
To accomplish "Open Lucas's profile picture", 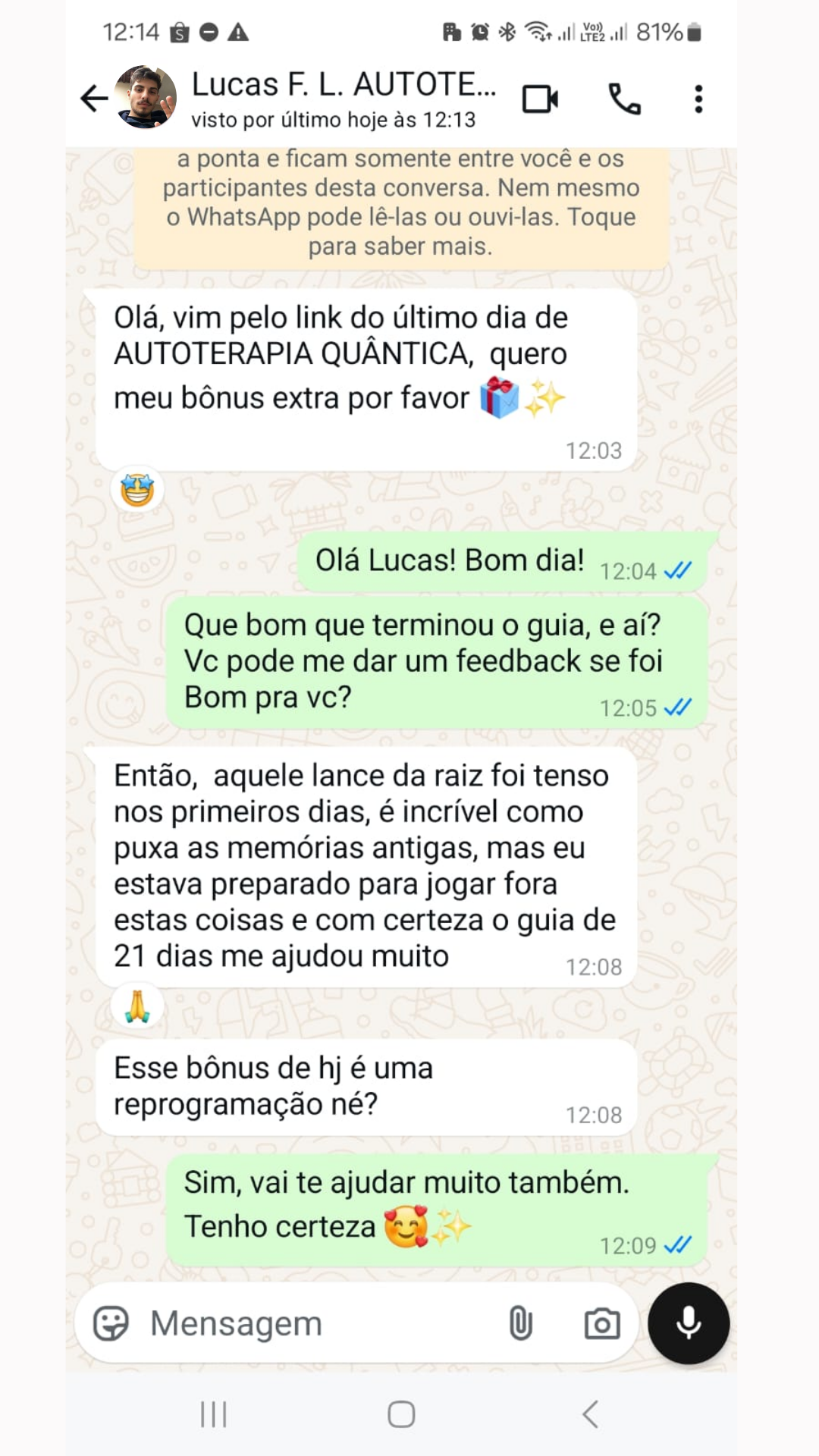I will [146, 98].
